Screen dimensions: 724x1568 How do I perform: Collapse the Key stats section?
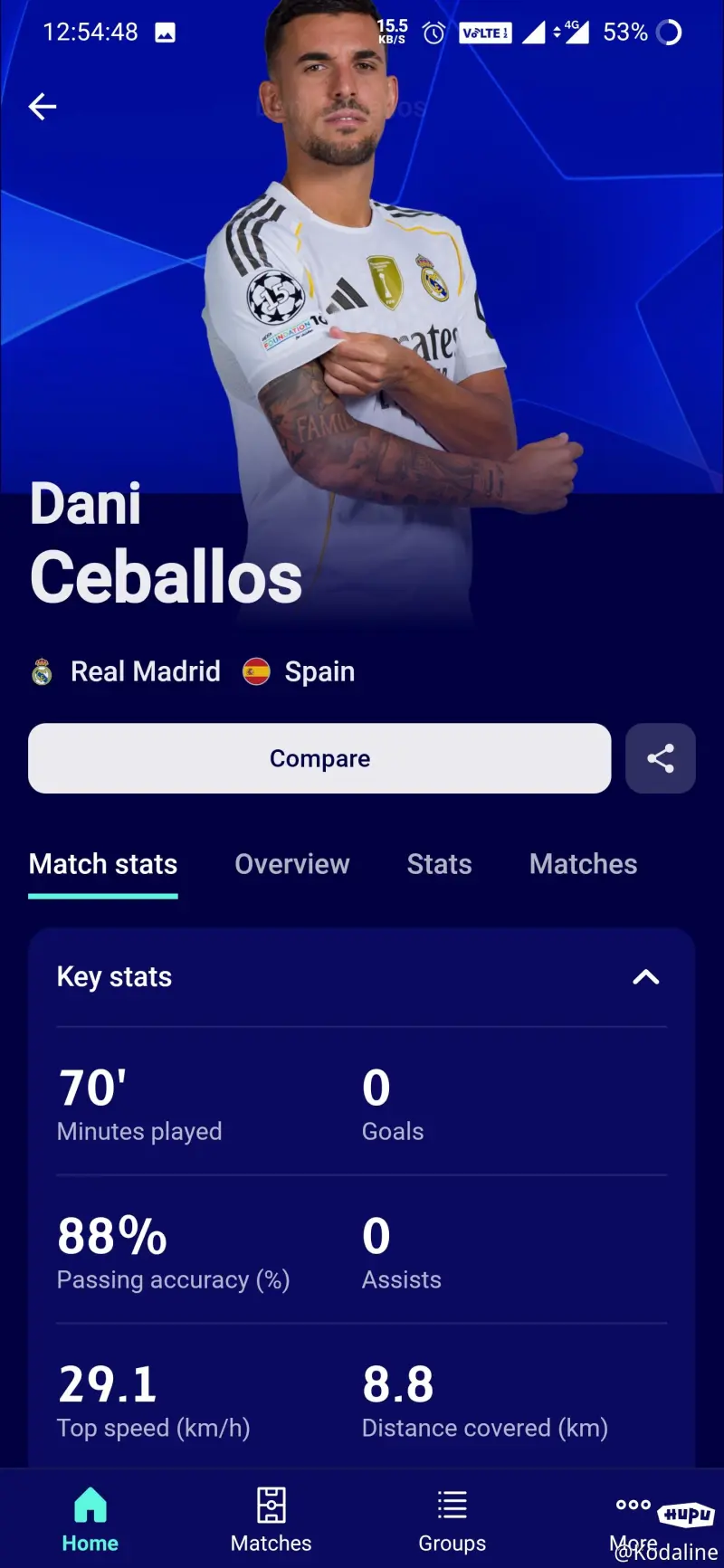click(645, 977)
